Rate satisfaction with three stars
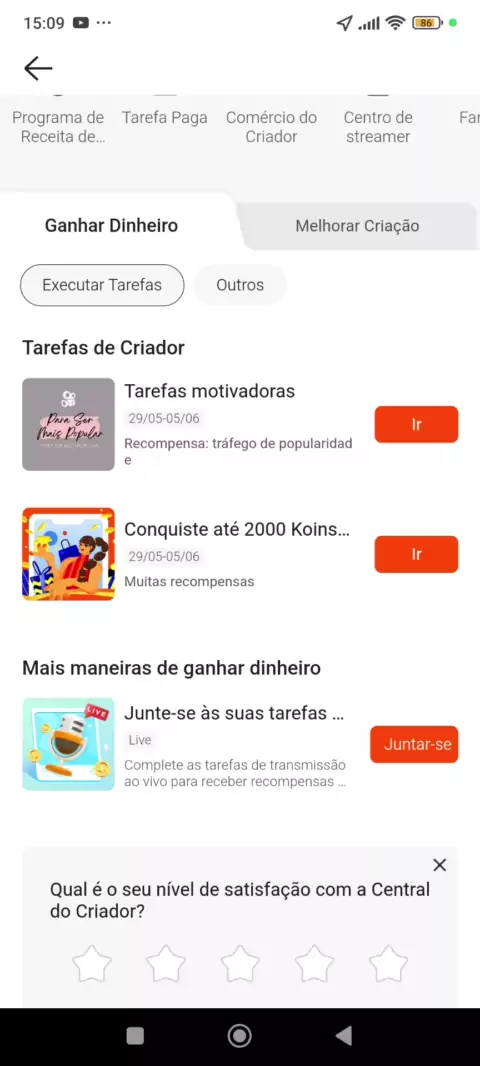The image size is (480, 1066). click(x=240, y=963)
